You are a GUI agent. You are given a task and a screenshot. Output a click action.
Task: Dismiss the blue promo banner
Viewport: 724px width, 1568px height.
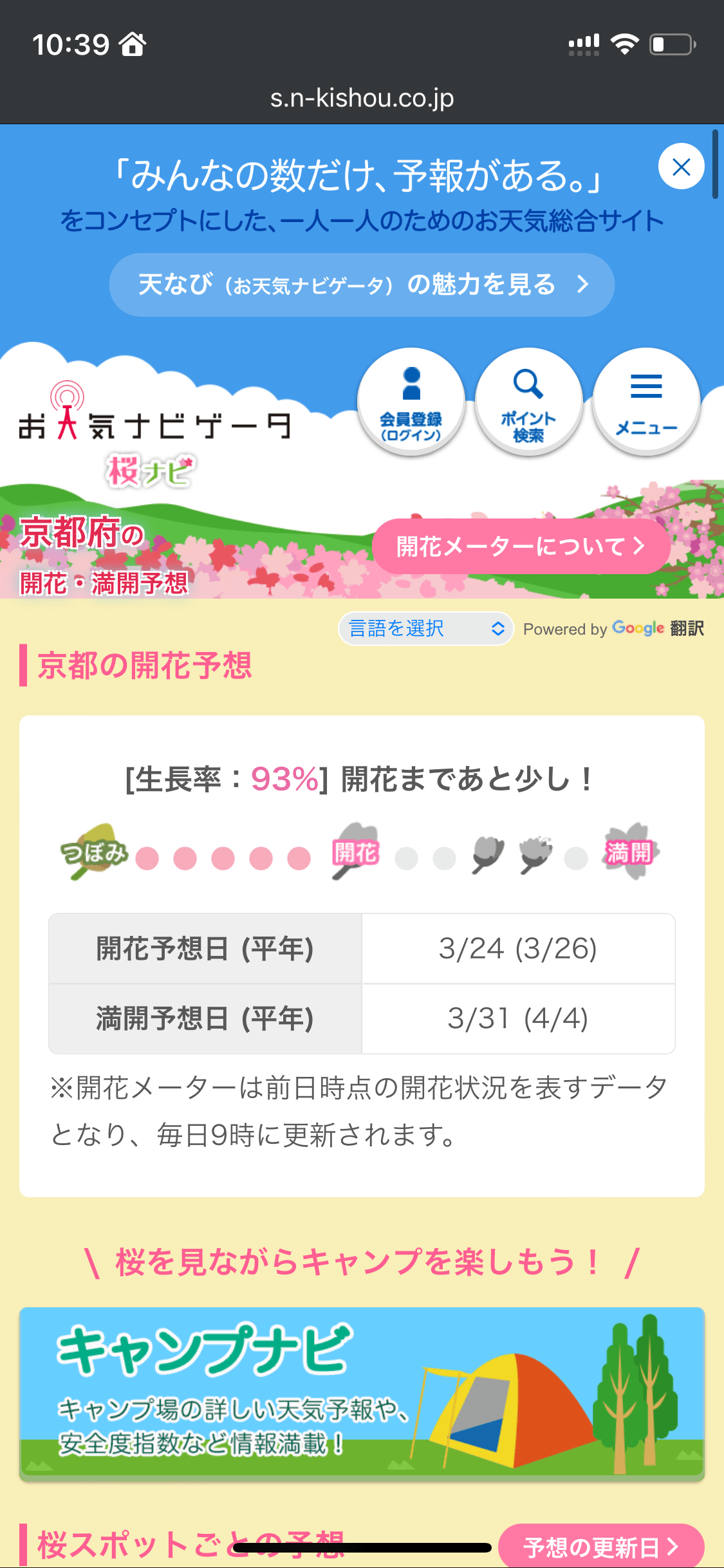click(x=681, y=167)
